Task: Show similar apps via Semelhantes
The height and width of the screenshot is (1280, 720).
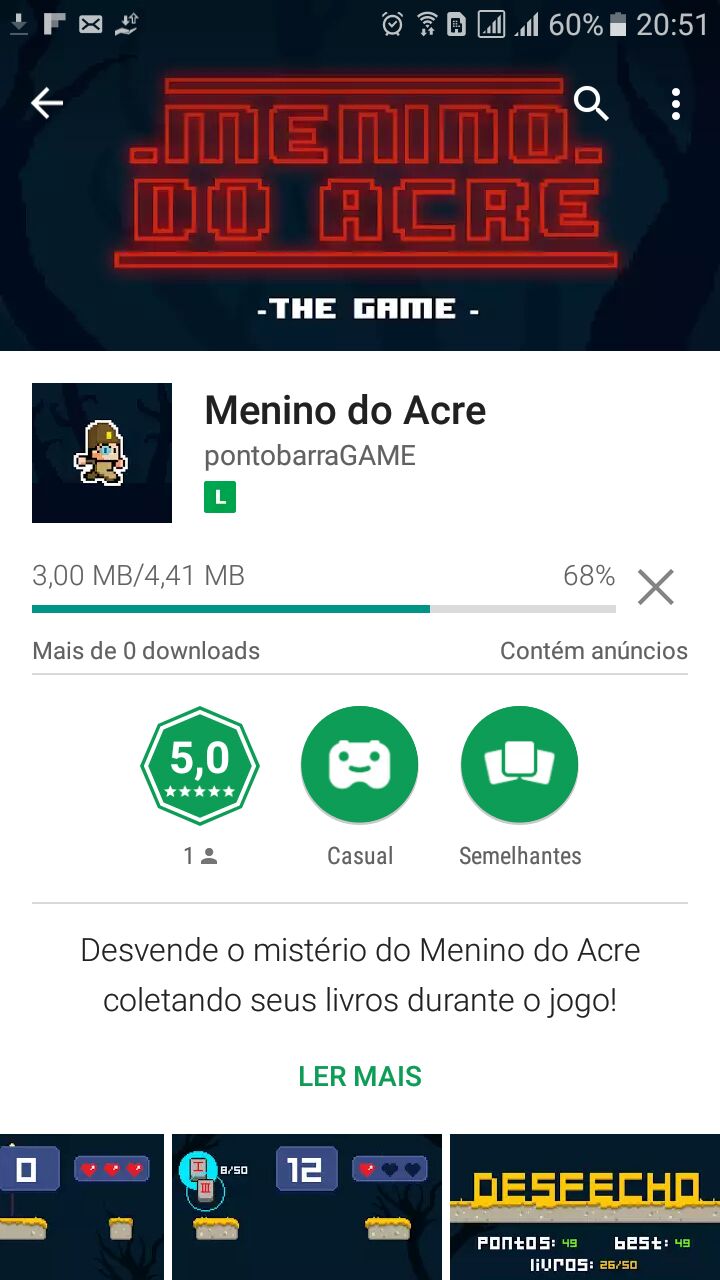Action: tap(520, 766)
